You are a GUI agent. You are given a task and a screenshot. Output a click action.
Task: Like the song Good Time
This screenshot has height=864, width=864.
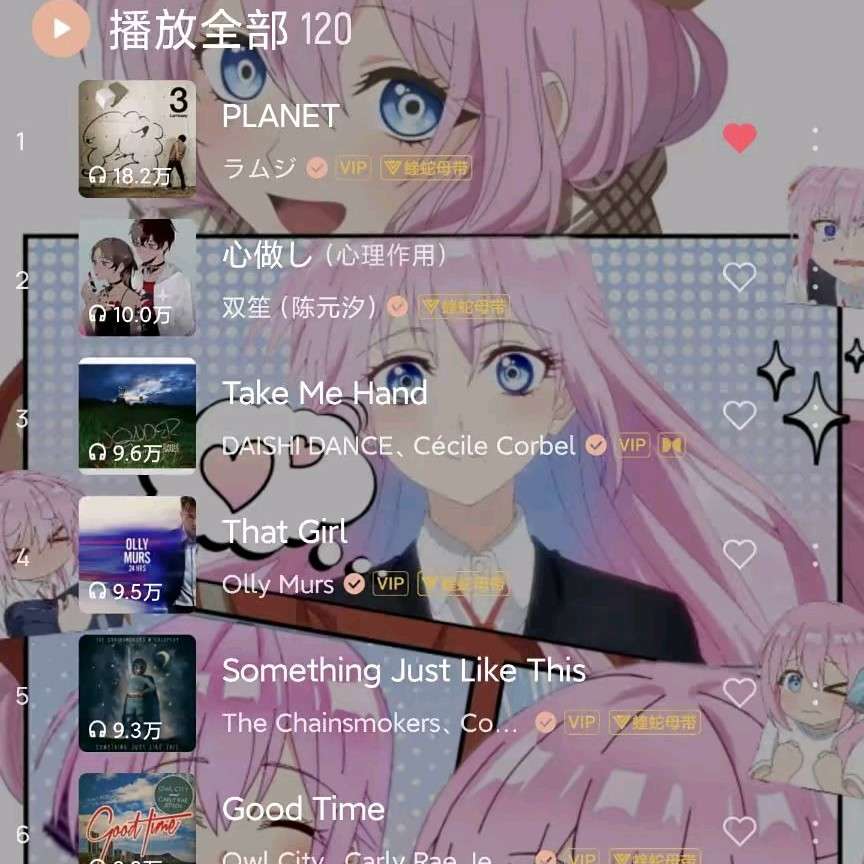pyautogui.click(x=739, y=831)
